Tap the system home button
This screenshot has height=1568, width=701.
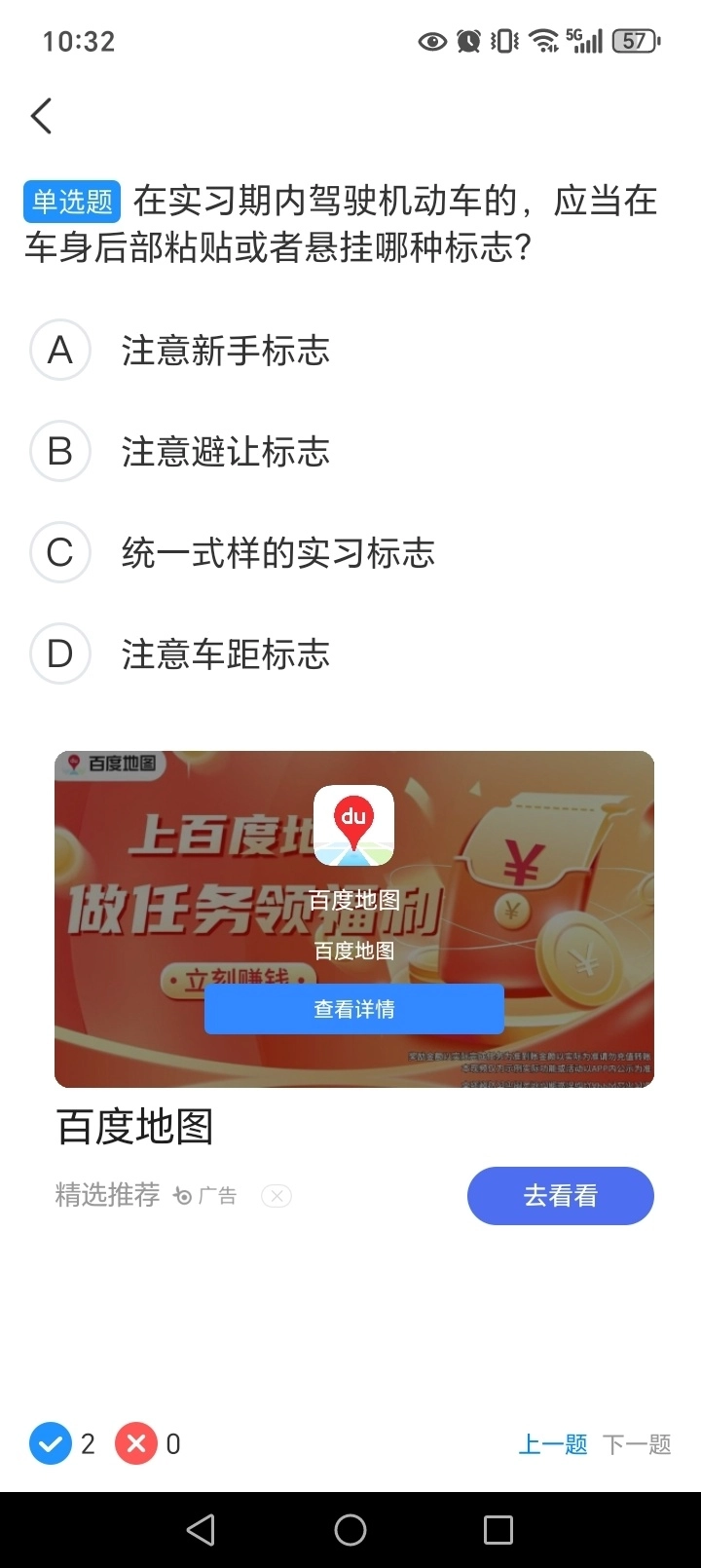350,1530
